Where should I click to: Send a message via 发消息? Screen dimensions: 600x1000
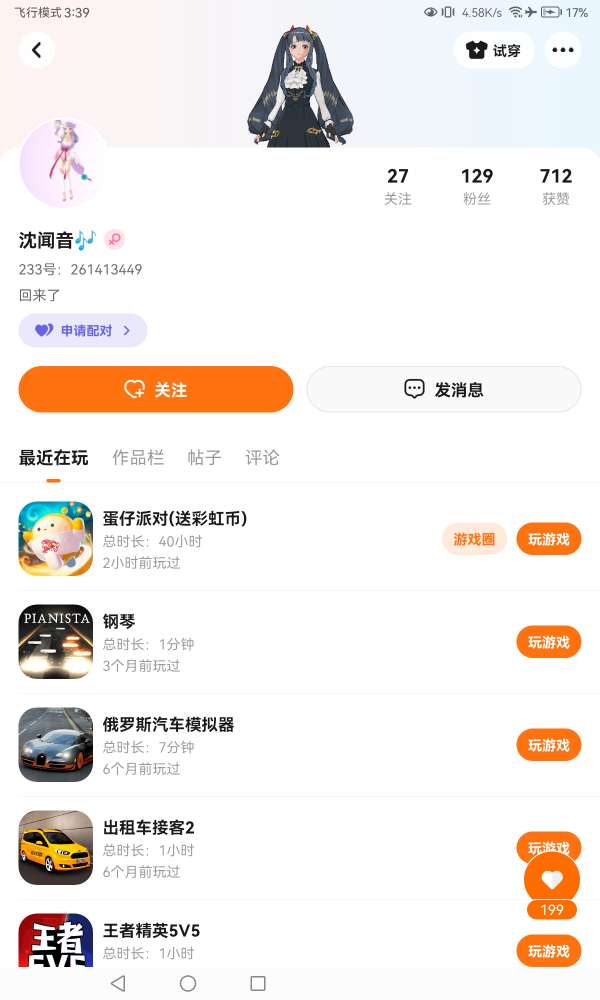(443, 389)
